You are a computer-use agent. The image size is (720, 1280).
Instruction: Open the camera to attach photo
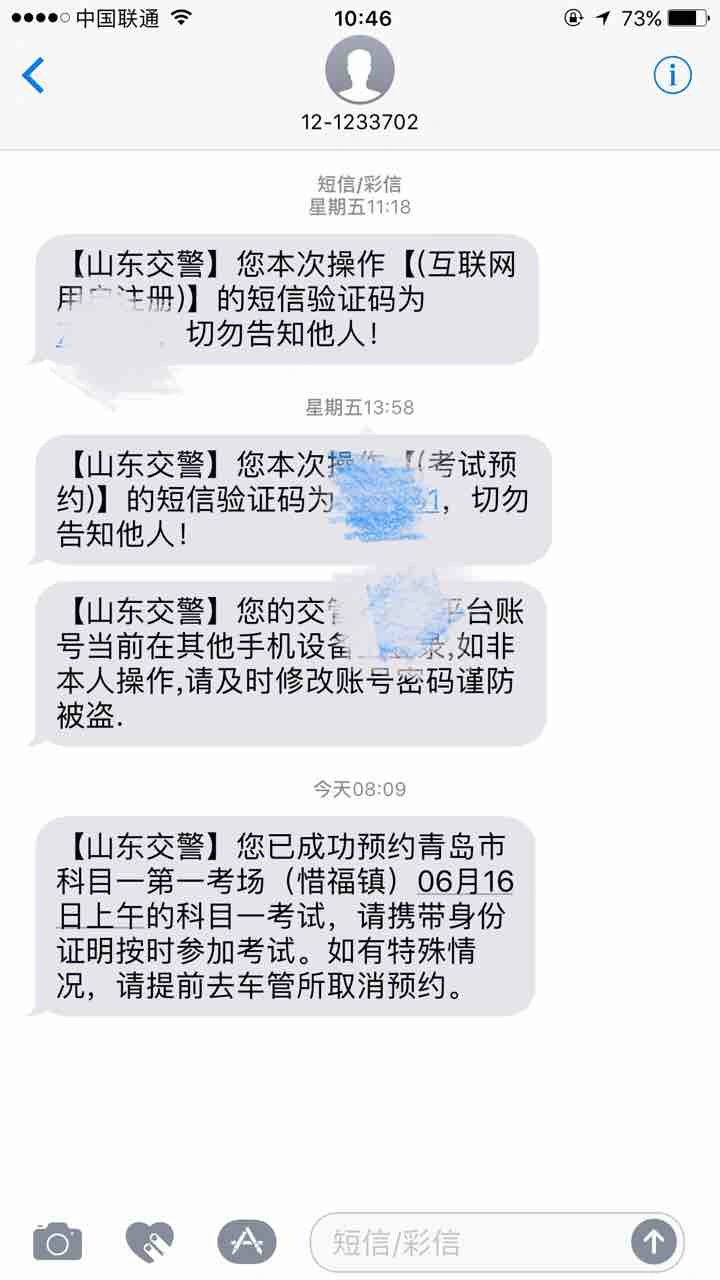pyautogui.click(x=57, y=1242)
